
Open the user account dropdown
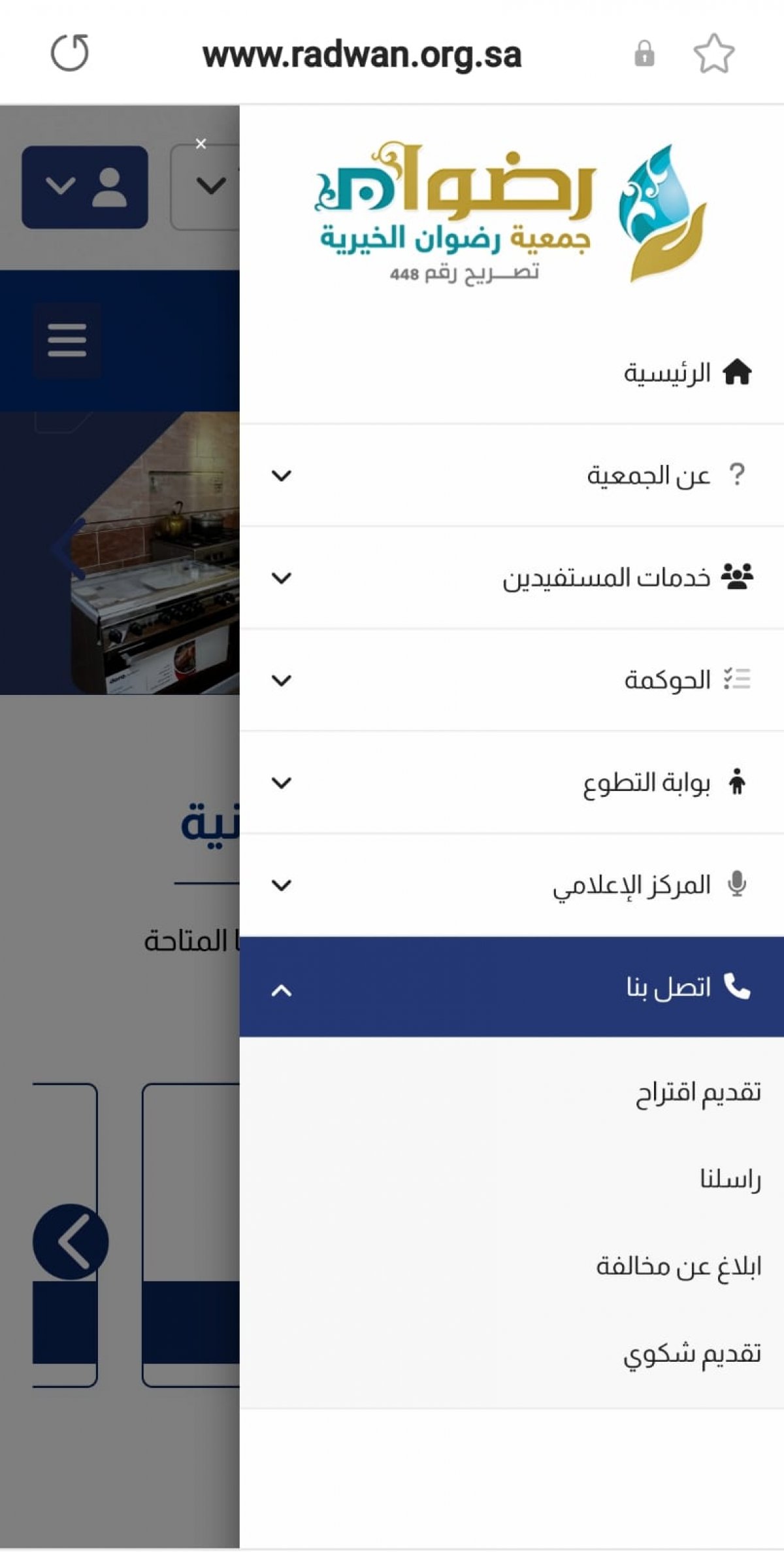[x=85, y=187]
